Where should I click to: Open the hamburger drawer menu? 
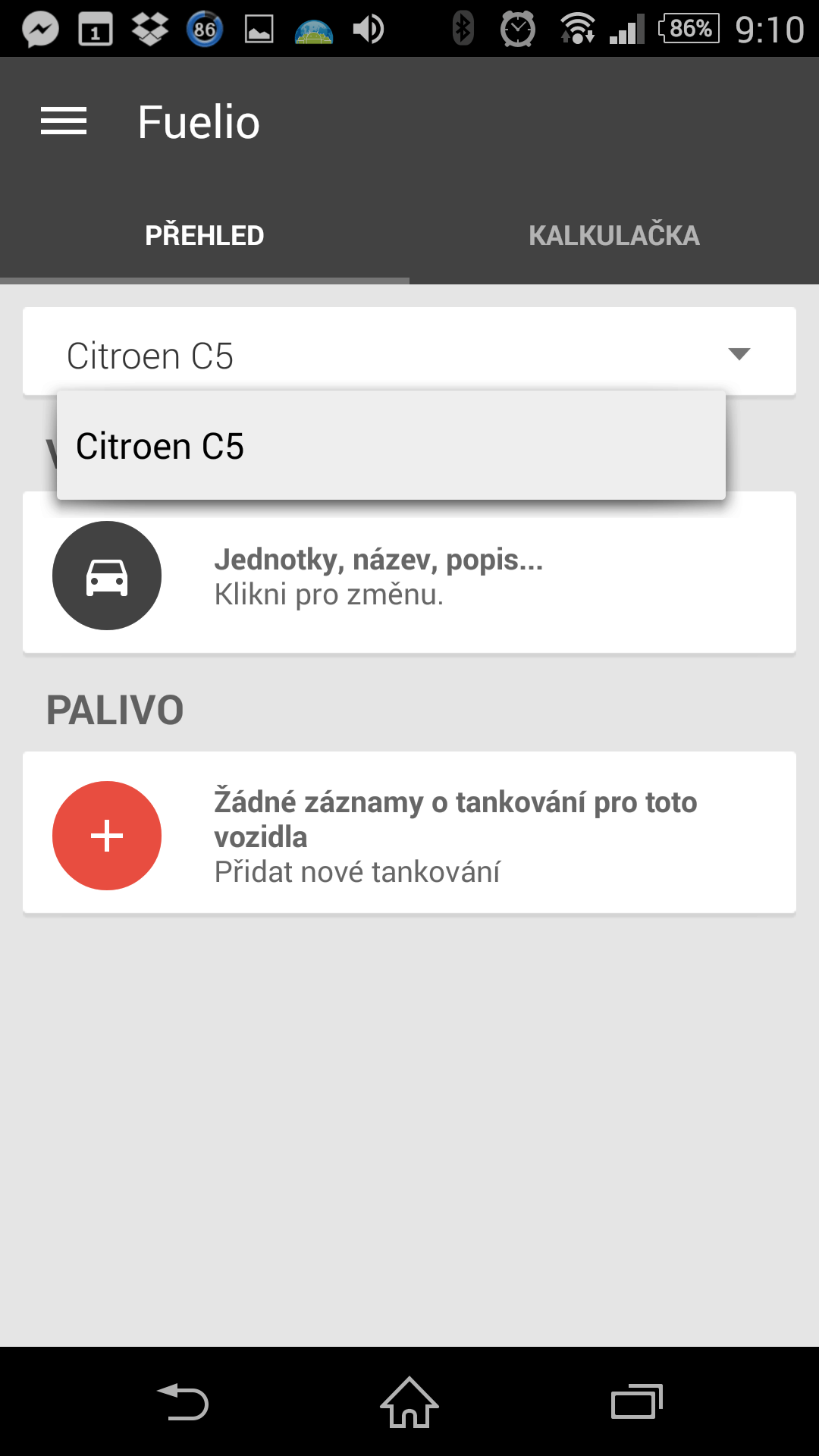64,121
